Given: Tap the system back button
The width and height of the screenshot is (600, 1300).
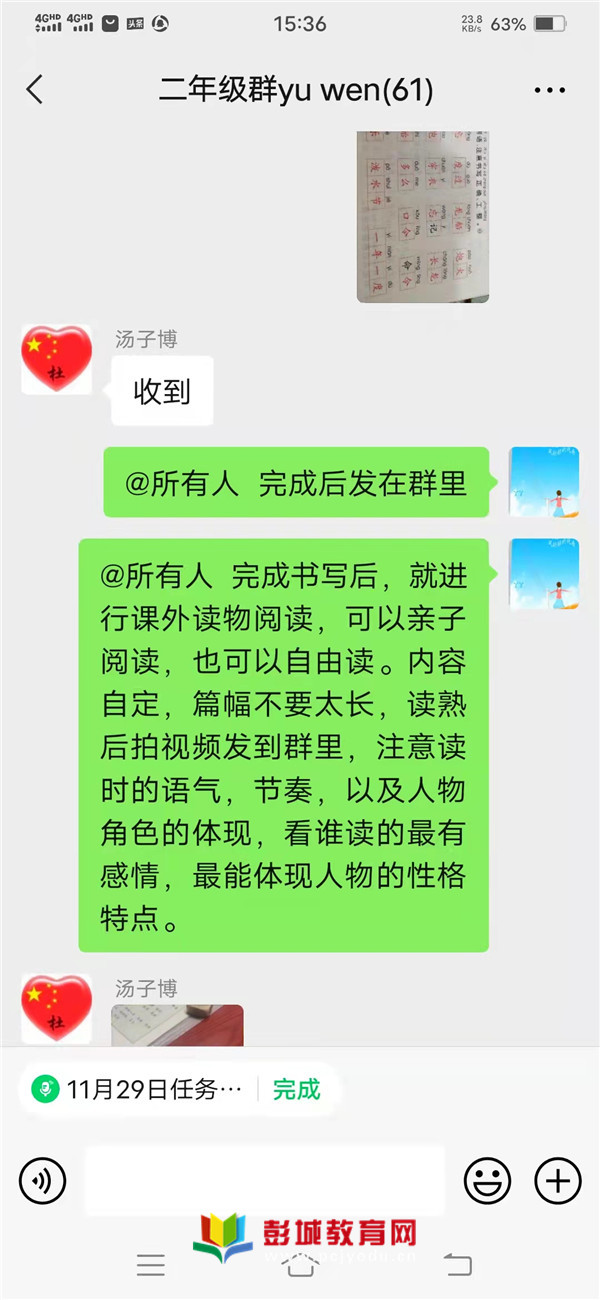Looking at the screenshot, I should pos(456,1265).
